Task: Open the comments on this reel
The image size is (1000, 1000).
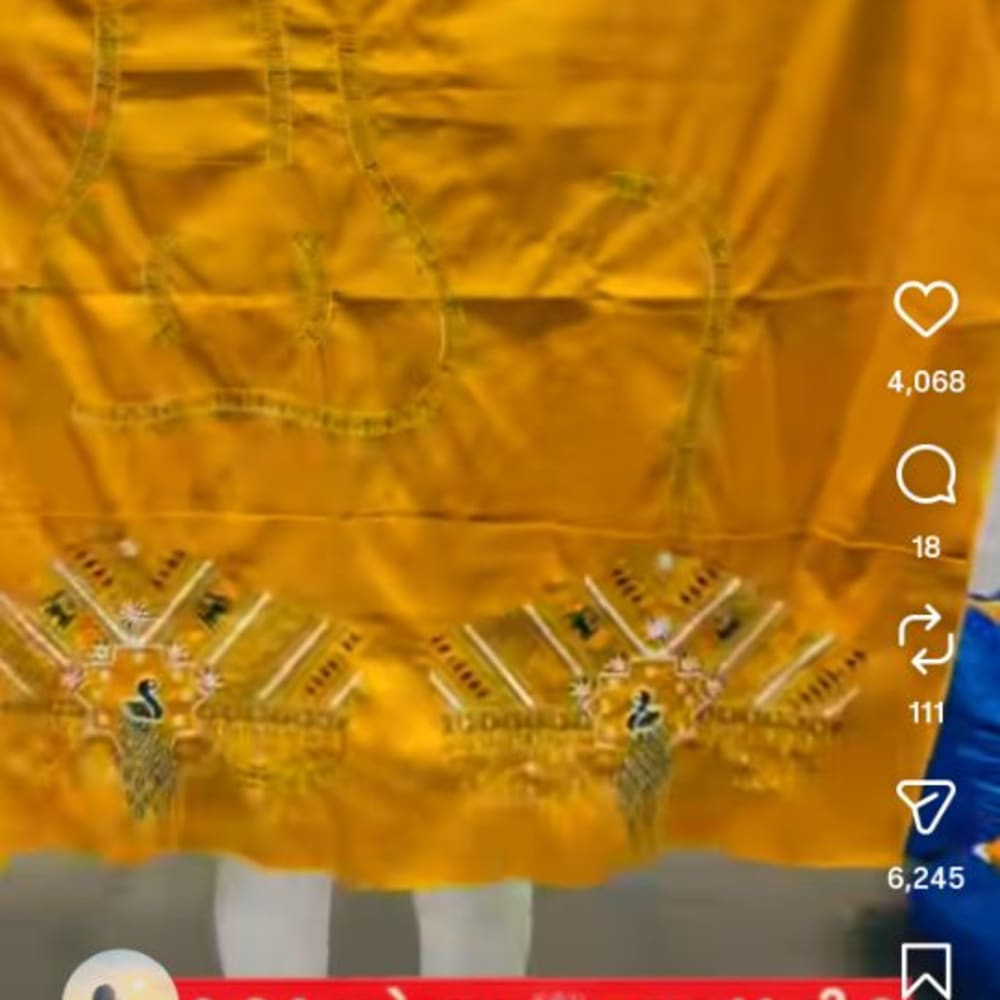Action: tap(926, 476)
